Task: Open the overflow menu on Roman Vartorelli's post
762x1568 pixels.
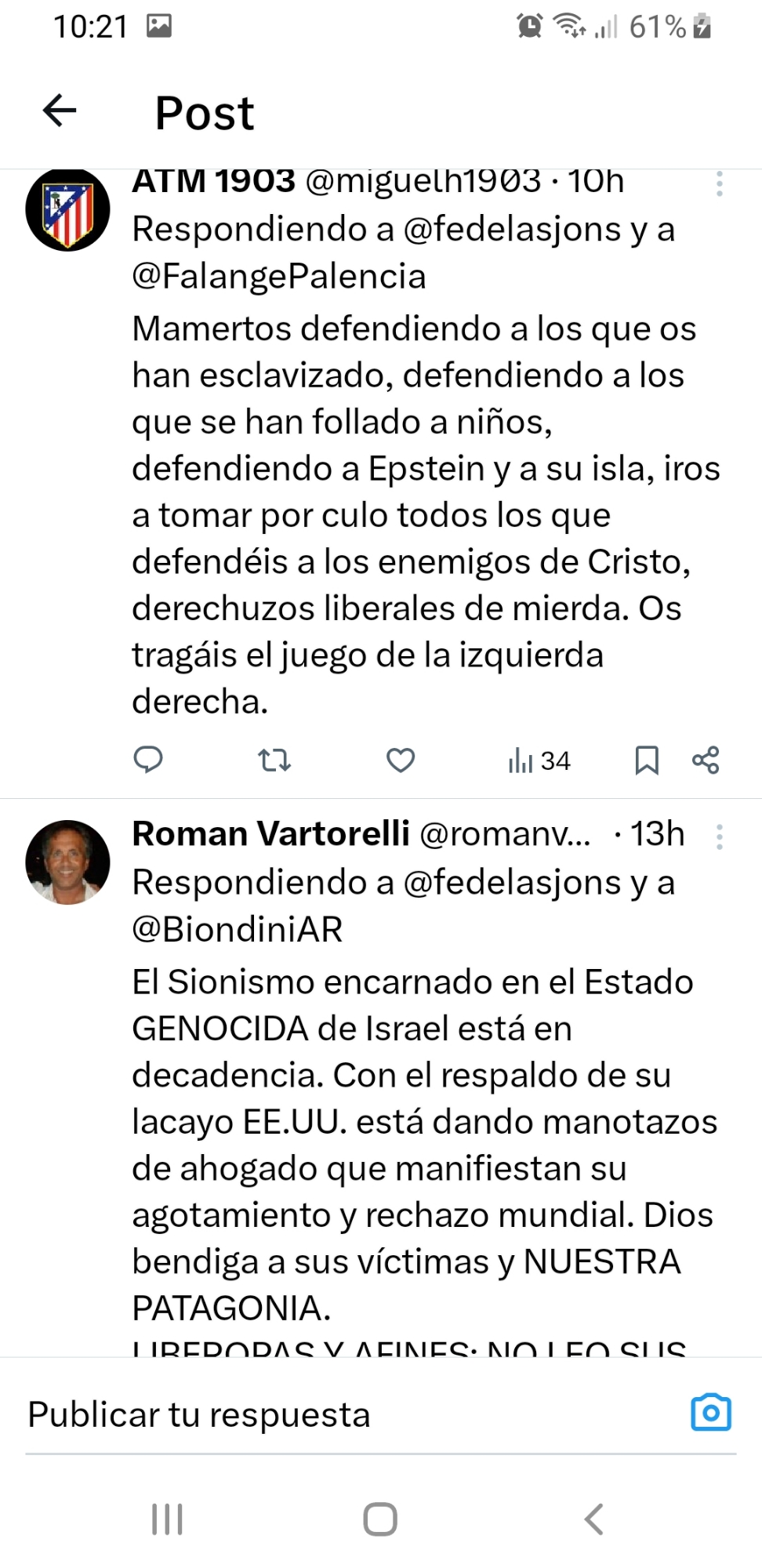Action: (719, 837)
